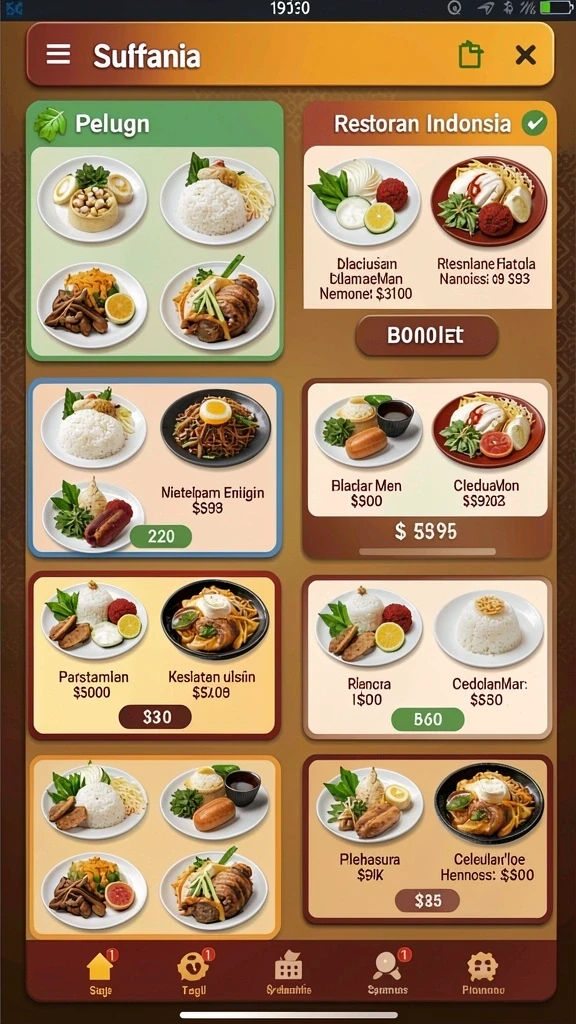The height and width of the screenshot is (1024, 576).
Task: Tap the green 220 pill
Action: pyautogui.click(x=161, y=537)
